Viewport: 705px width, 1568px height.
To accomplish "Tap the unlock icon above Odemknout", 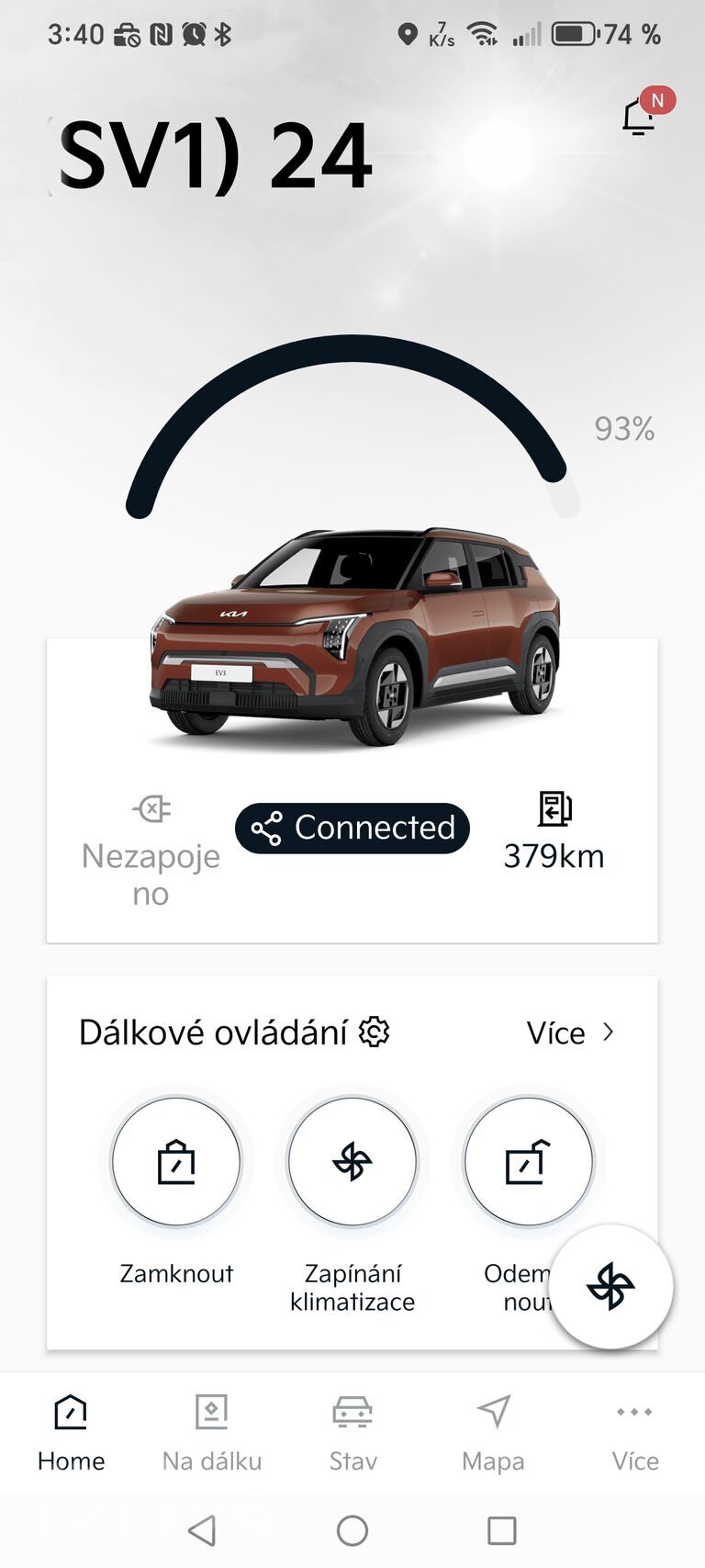I will pyautogui.click(x=530, y=1161).
